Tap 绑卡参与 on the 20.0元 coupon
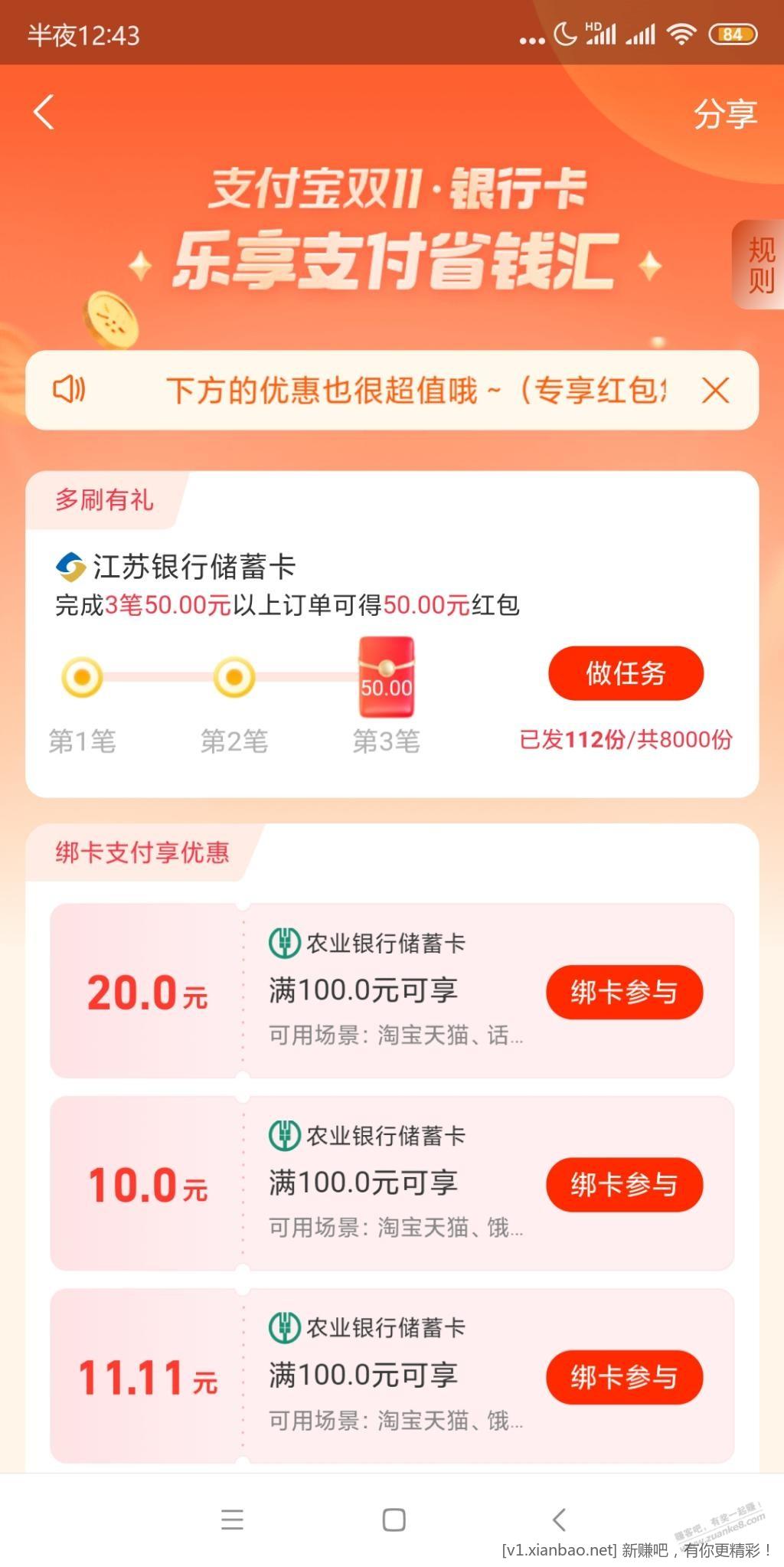This screenshot has height=1567, width=784. click(624, 992)
